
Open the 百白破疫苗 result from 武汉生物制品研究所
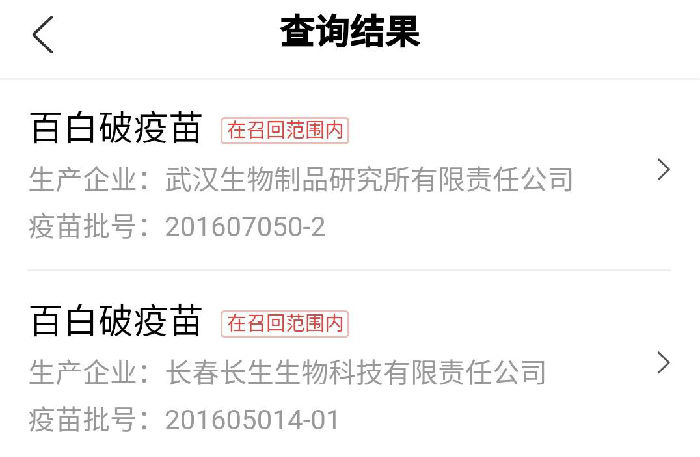[348, 178]
